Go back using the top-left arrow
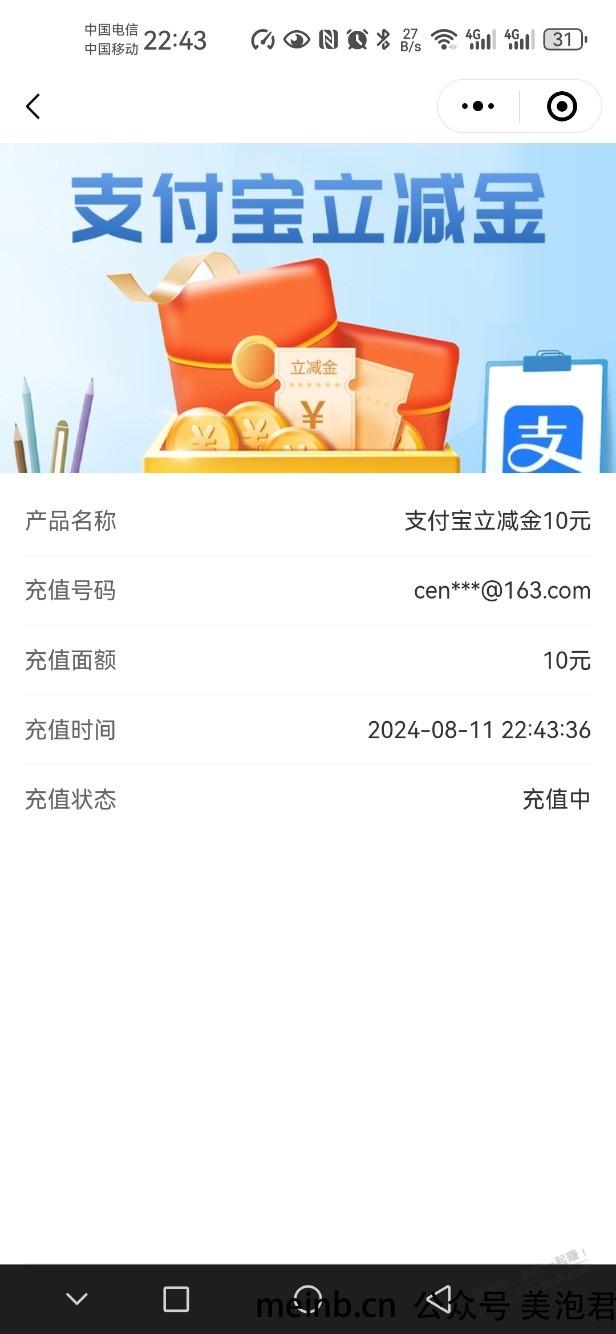The image size is (616, 1334). pyautogui.click(x=33, y=107)
